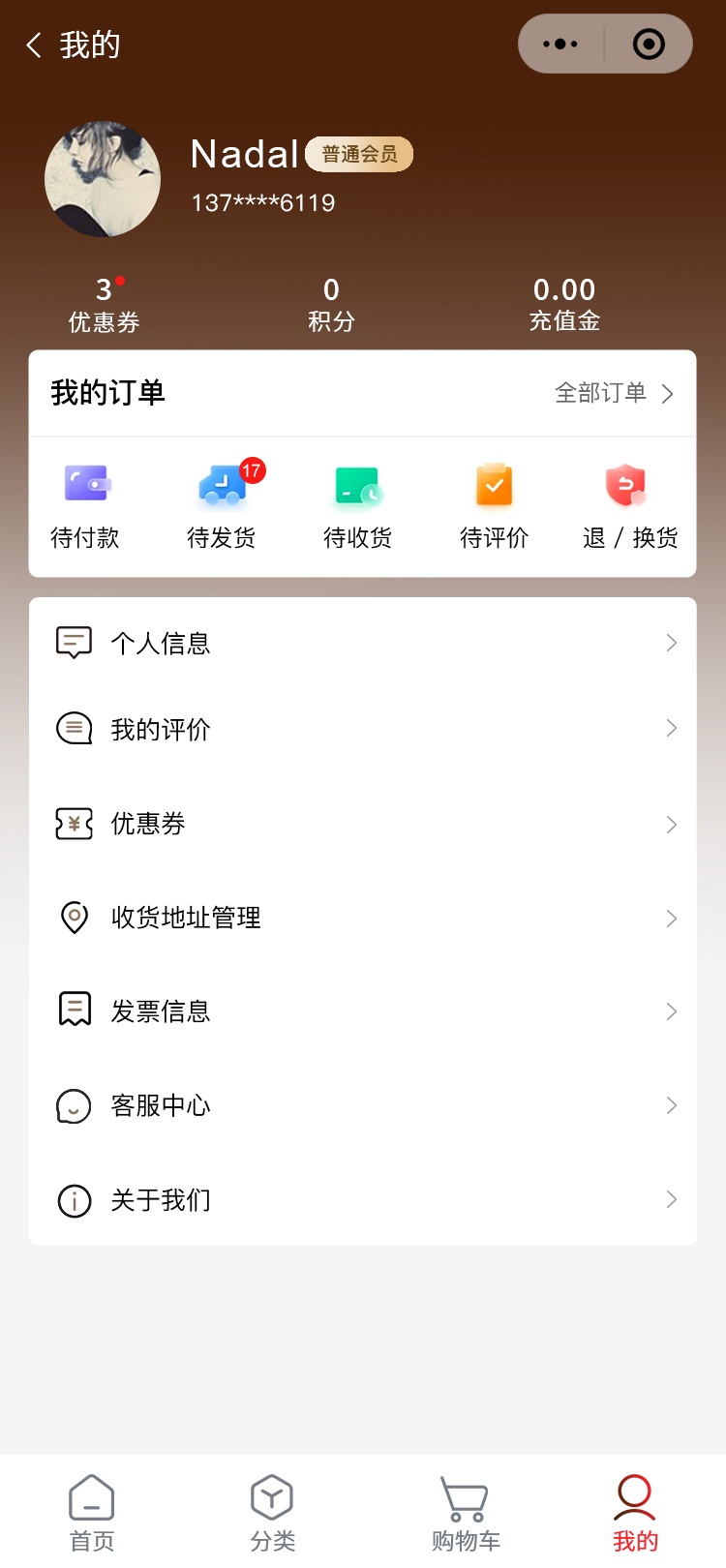
Task: Tap the Nadal profile avatar
Action: (x=103, y=179)
